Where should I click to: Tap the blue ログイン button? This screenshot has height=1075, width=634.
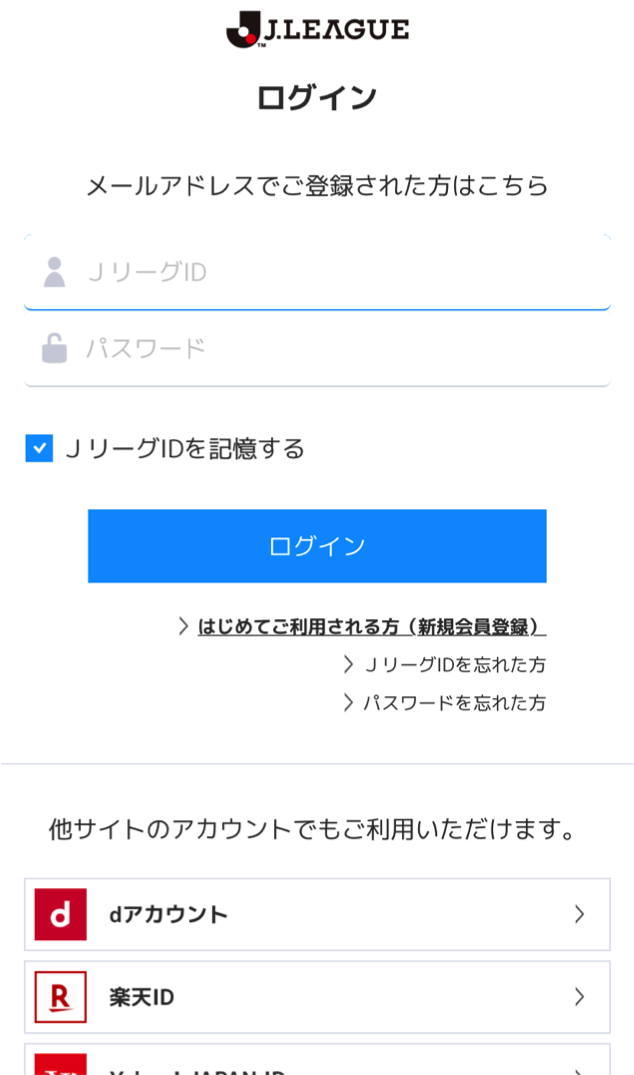pos(317,546)
